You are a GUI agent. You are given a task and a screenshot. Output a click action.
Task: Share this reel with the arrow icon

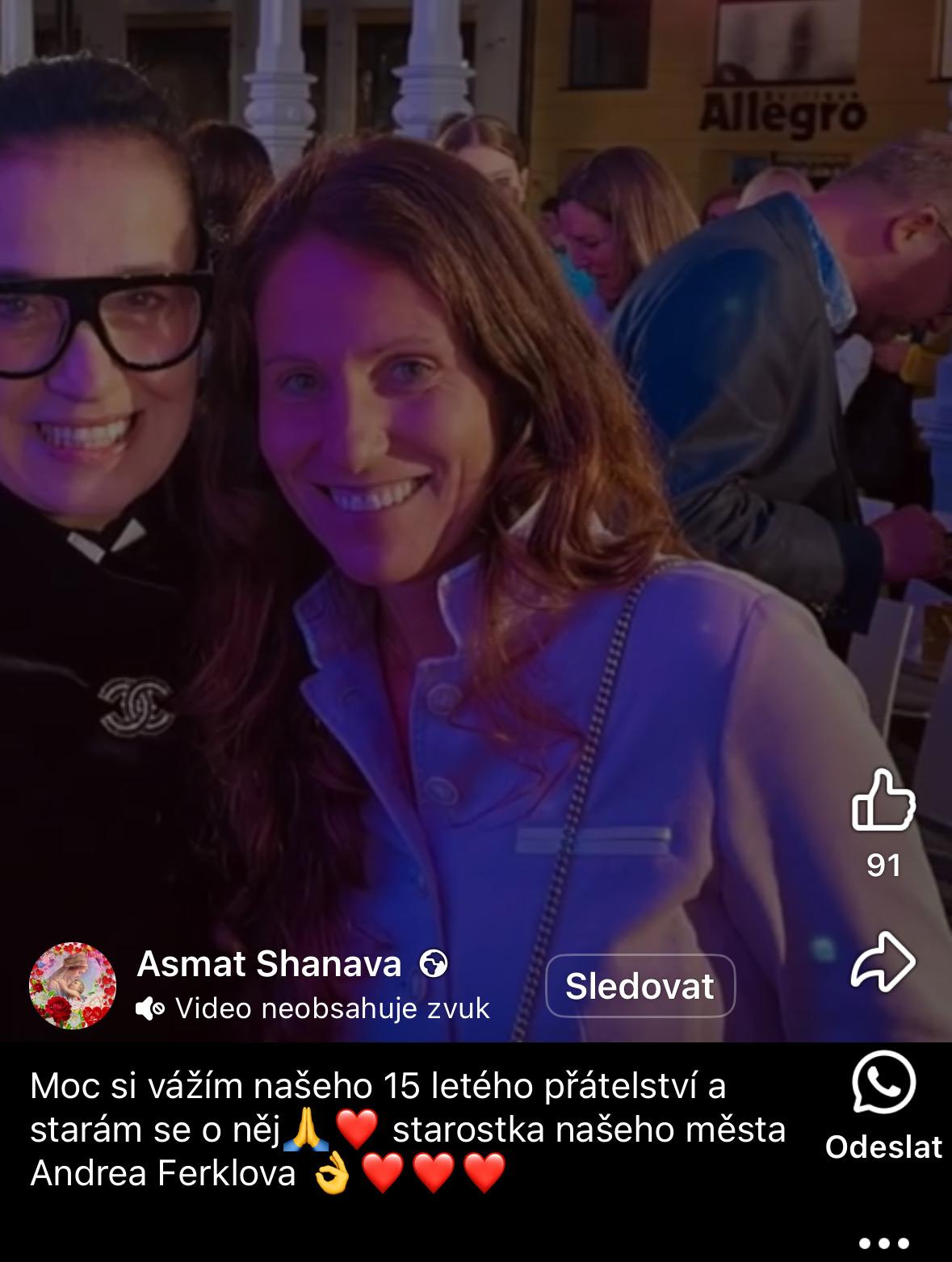883,961
